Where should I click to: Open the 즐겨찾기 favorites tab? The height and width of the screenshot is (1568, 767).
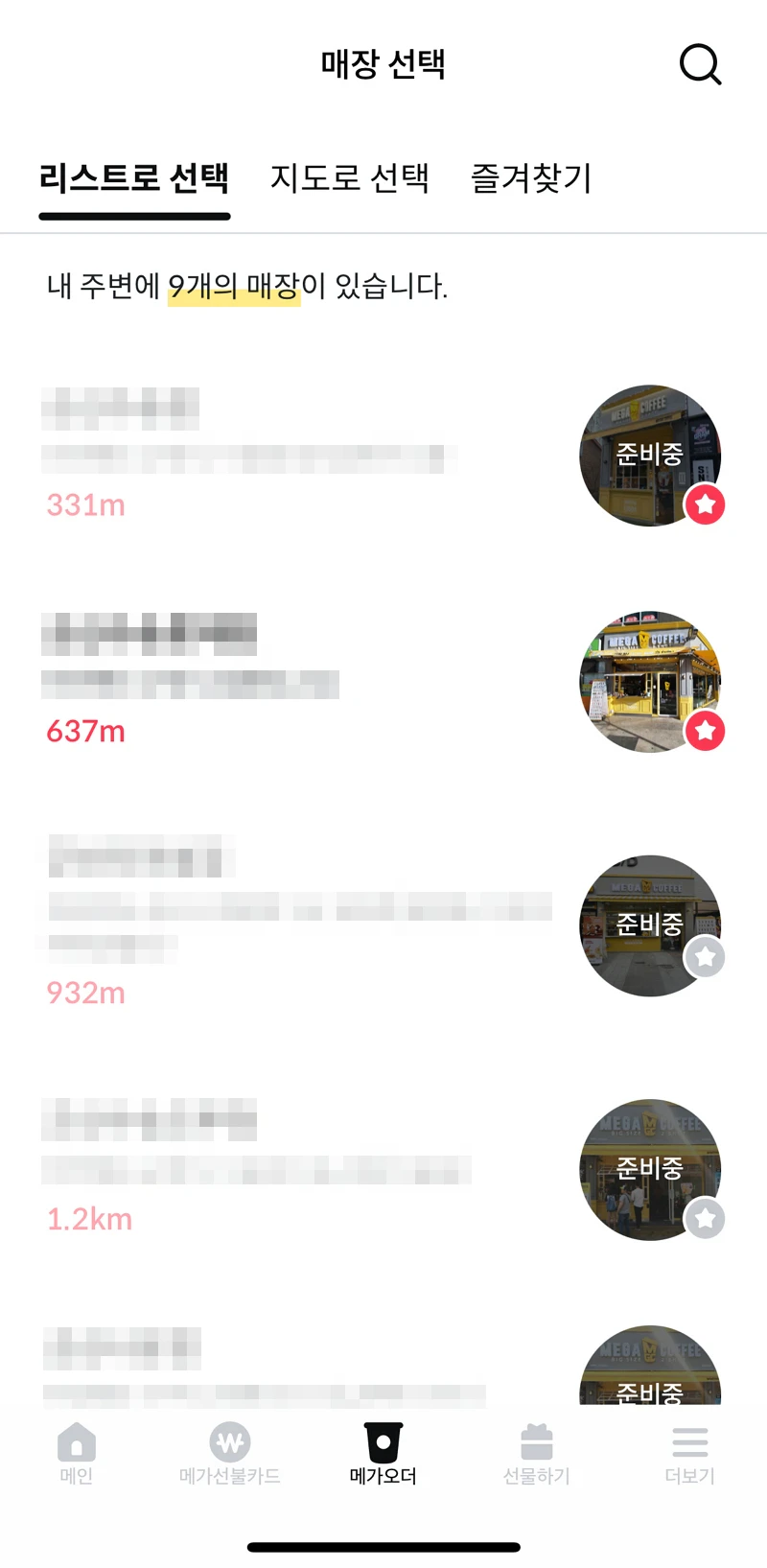[x=533, y=179]
